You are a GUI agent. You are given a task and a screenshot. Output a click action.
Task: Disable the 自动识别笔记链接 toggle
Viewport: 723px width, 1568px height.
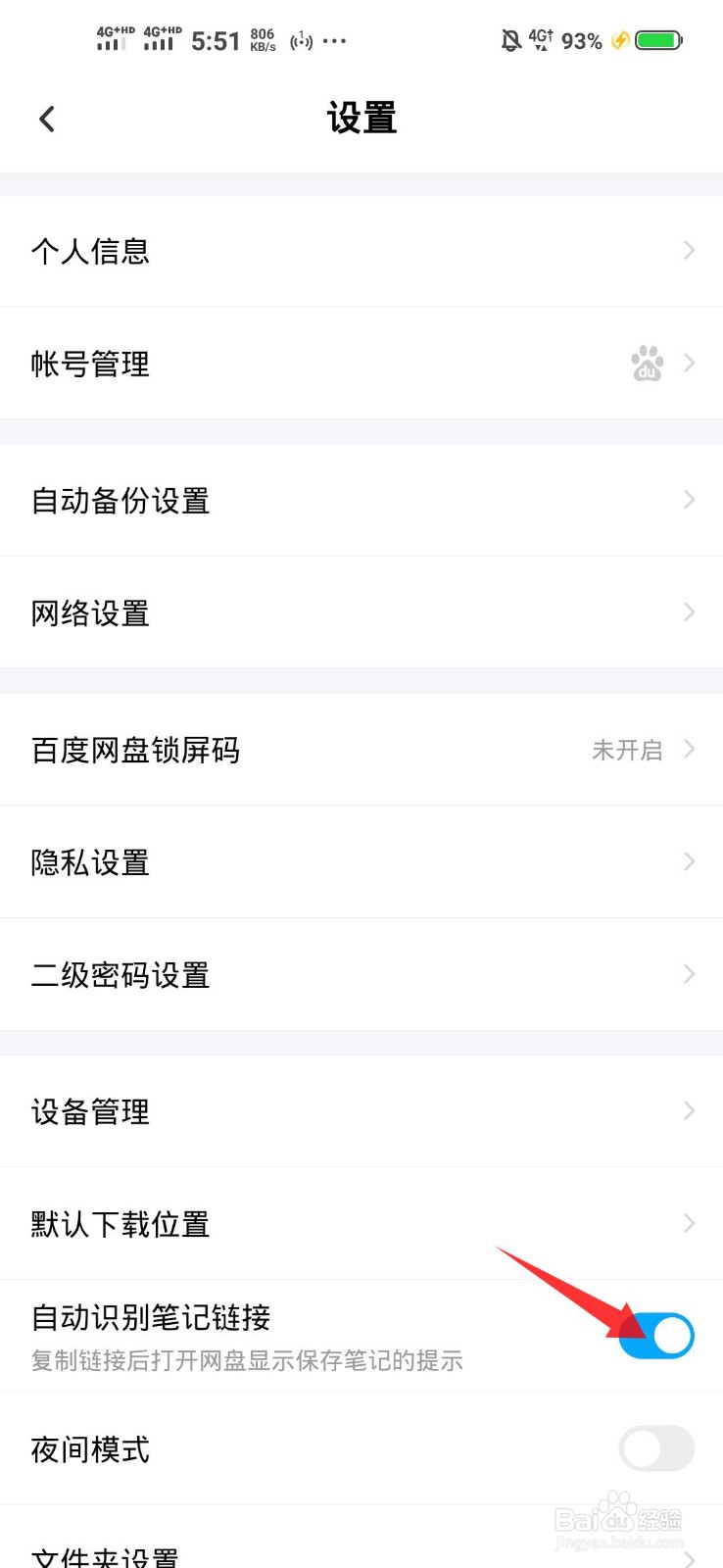coord(656,1335)
